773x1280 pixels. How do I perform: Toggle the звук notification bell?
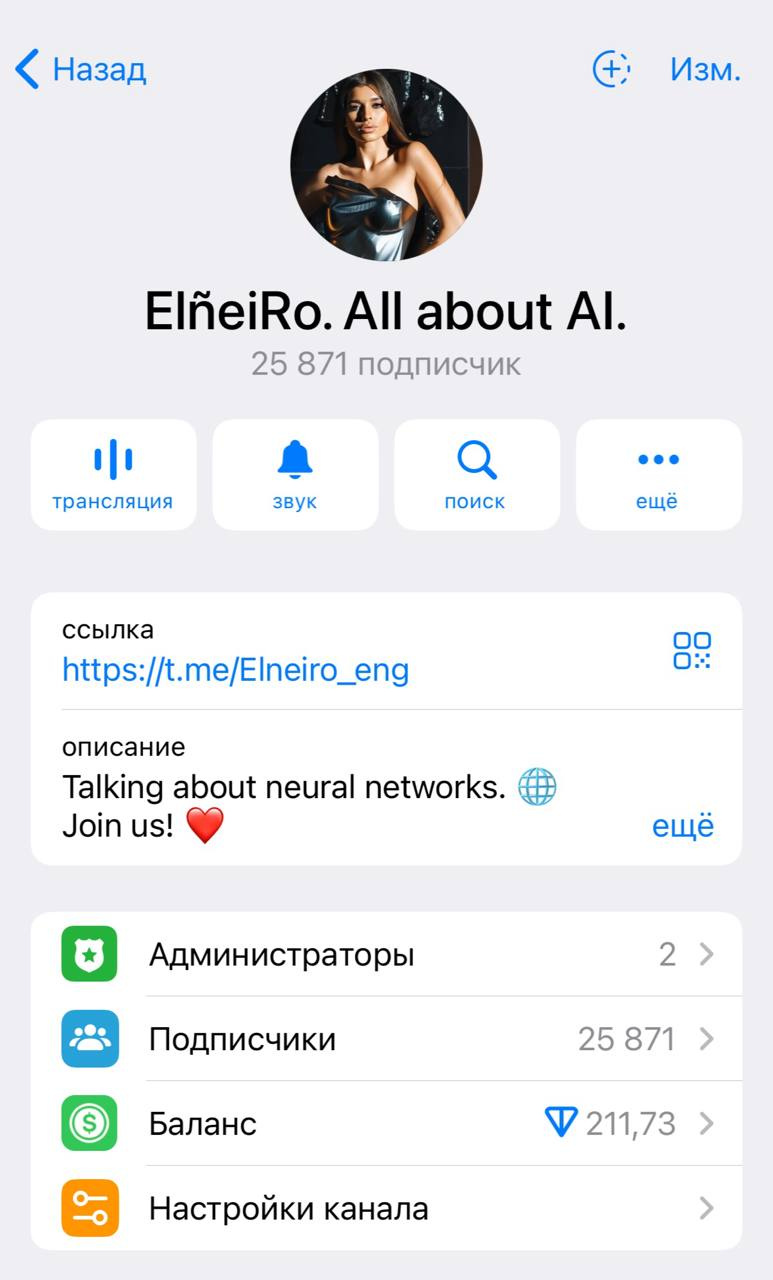coord(295,475)
